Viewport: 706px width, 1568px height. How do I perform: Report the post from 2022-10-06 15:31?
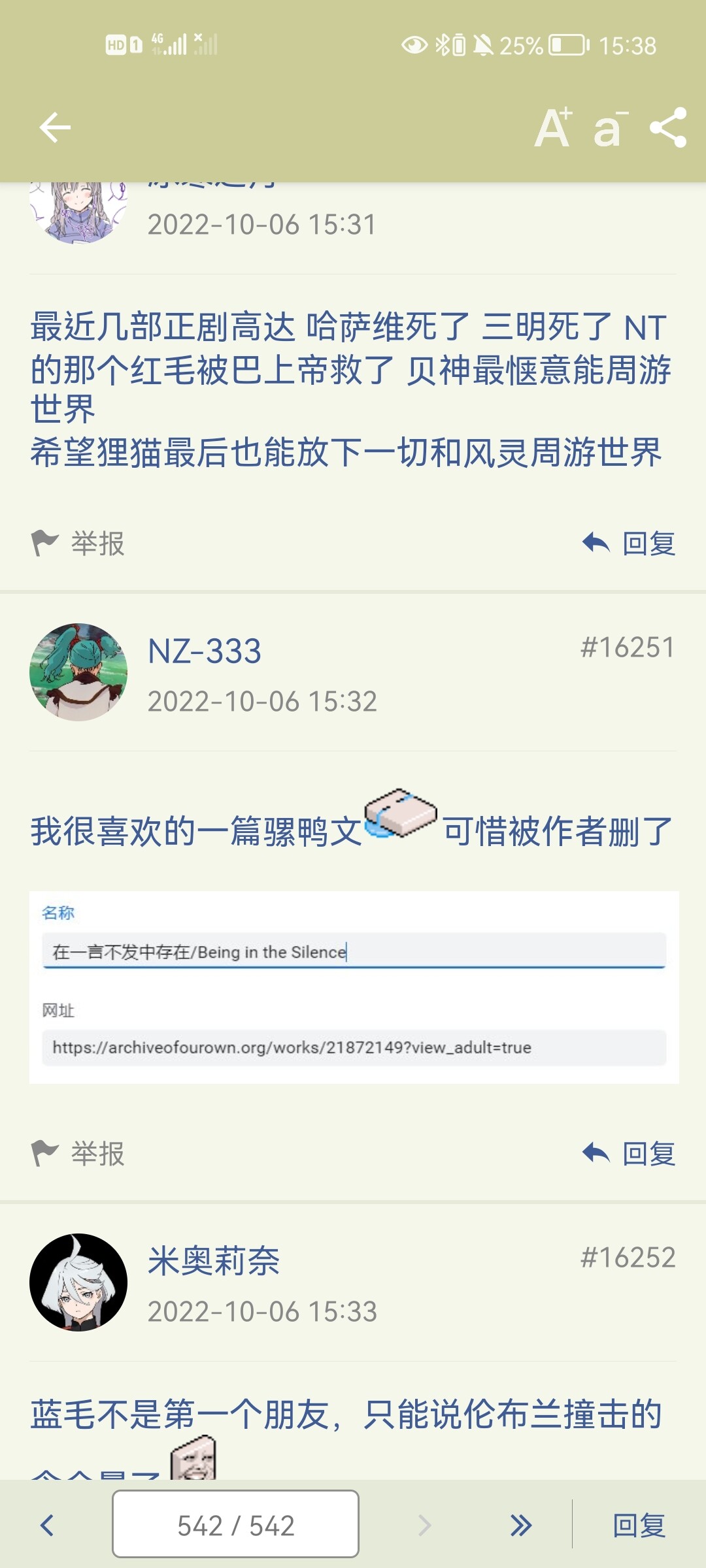[x=78, y=544]
